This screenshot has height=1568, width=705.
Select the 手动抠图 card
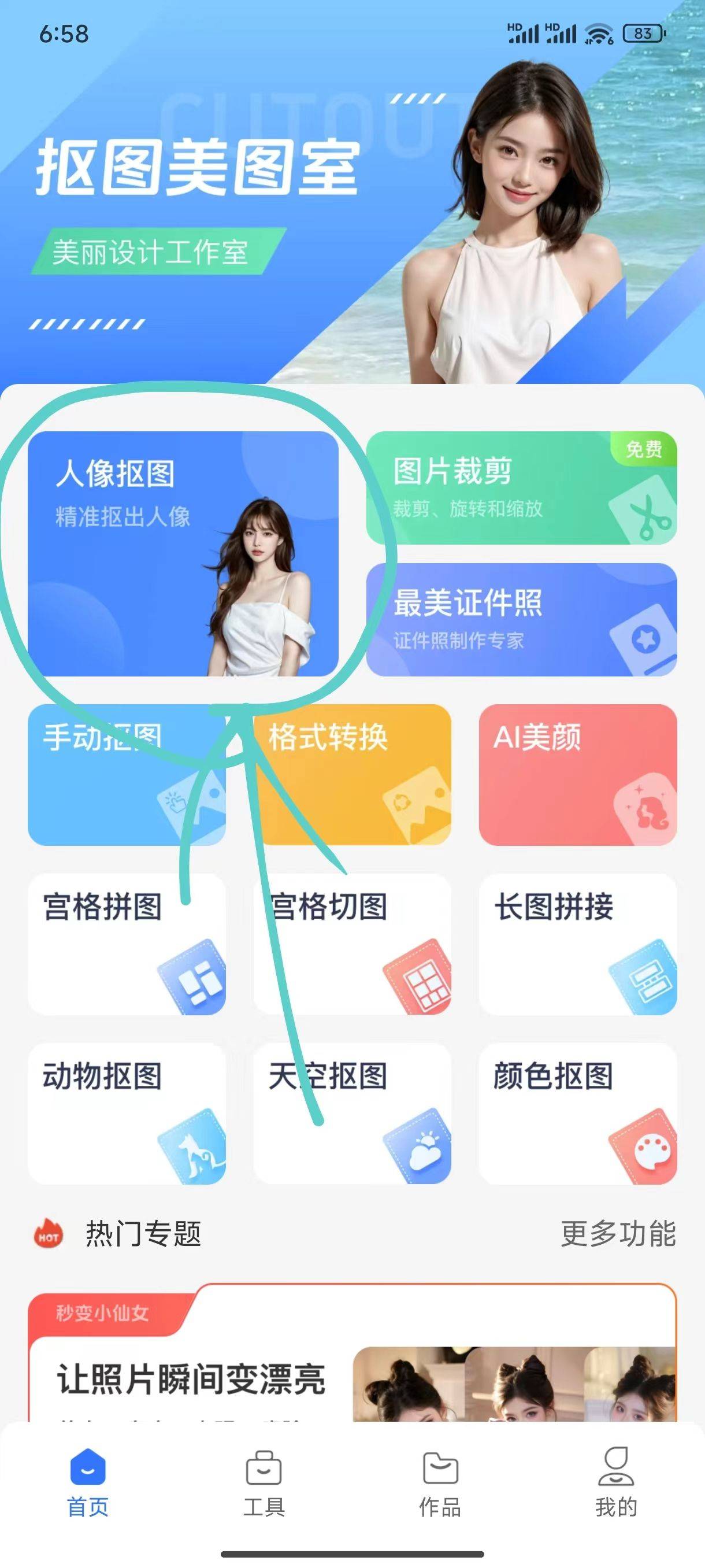click(x=127, y=774)
